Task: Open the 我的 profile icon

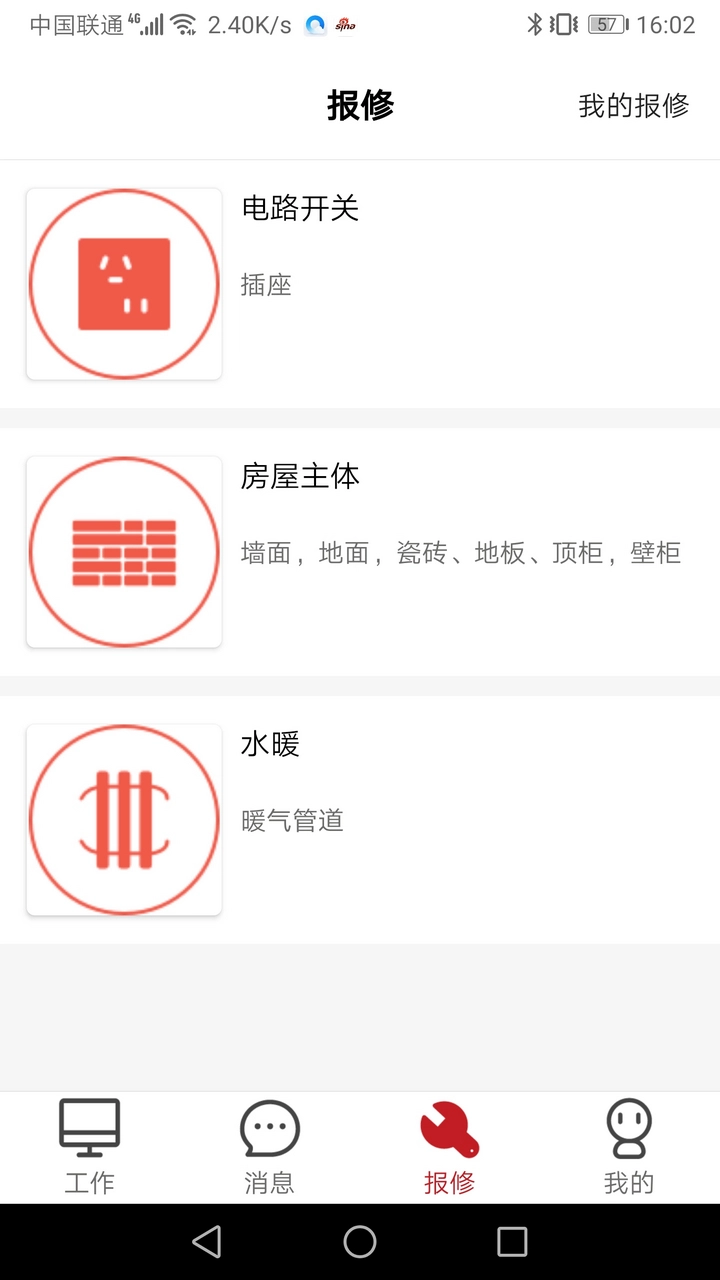Action: click(x=628, y=1130)
